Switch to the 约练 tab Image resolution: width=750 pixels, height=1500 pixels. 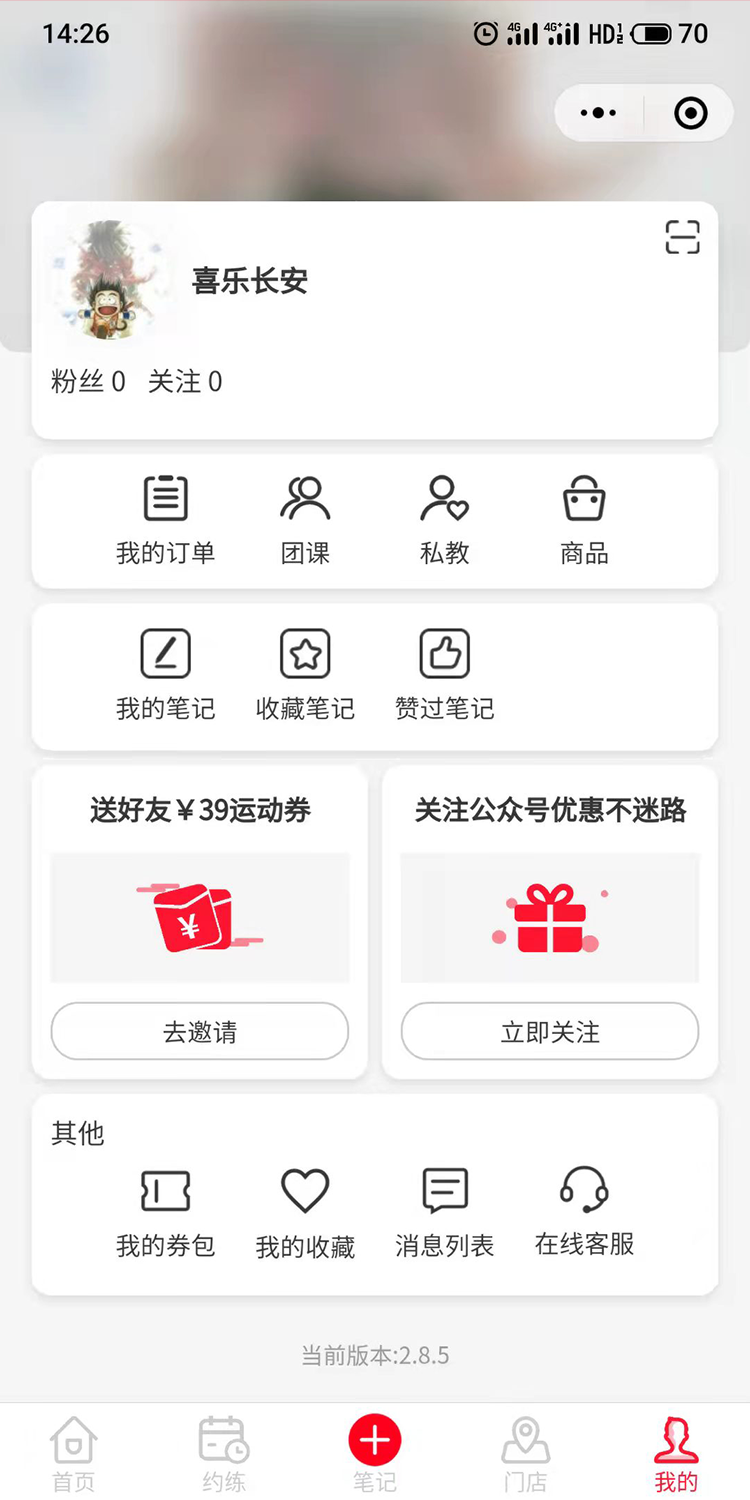[x=224, y=1454]
